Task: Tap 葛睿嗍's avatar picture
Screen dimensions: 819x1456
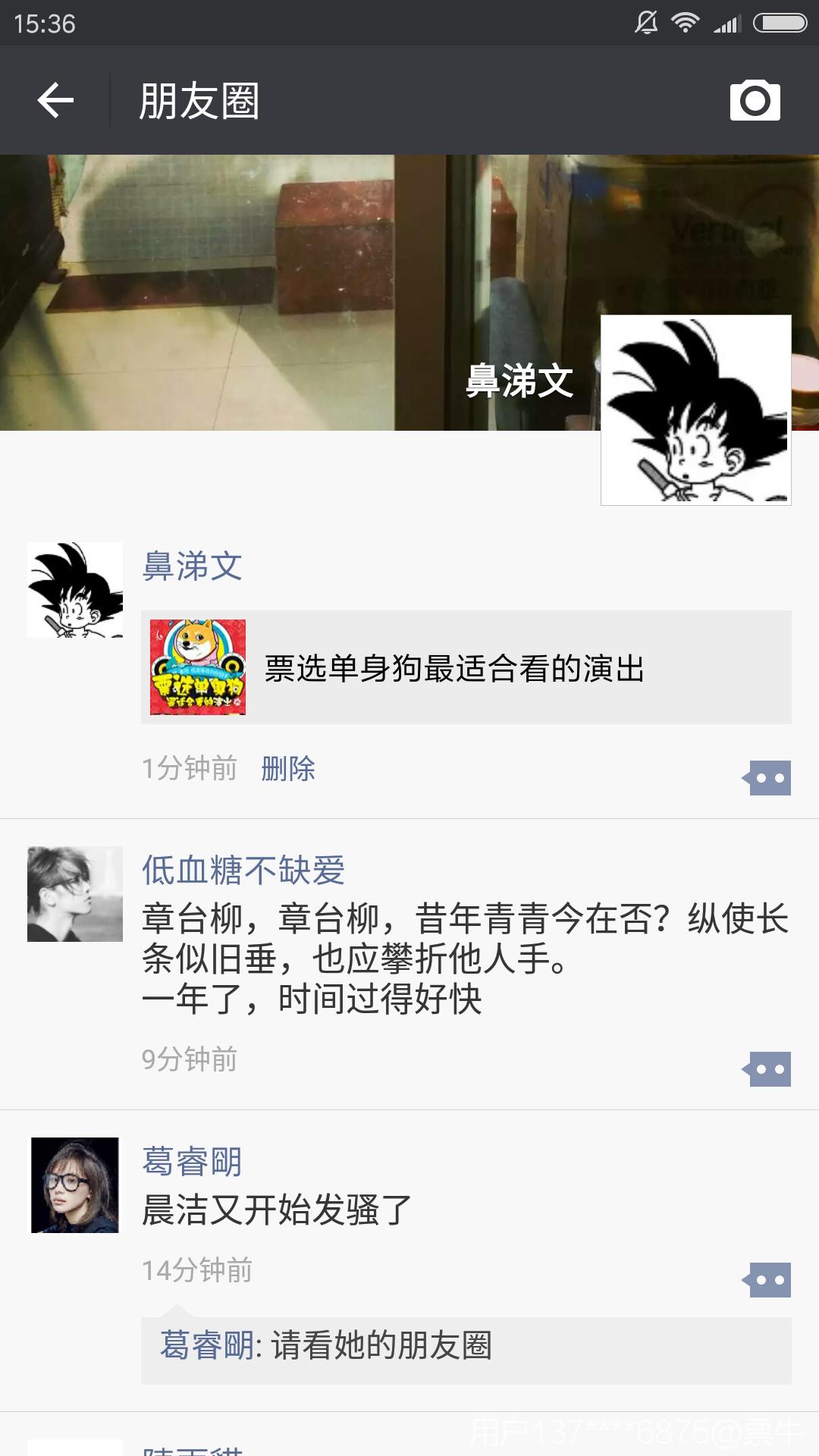Action: point(74,1185)
